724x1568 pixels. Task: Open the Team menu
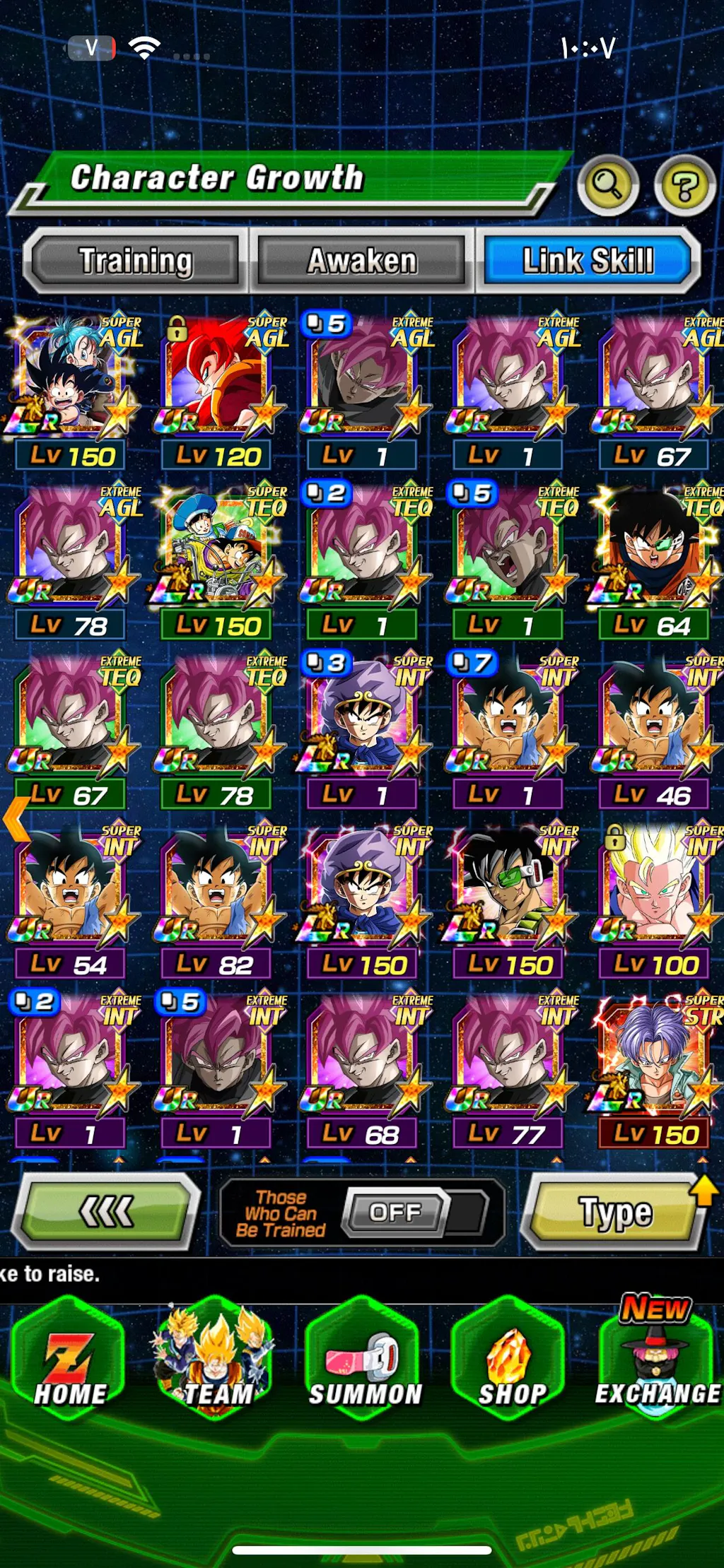pos(216,1360)
